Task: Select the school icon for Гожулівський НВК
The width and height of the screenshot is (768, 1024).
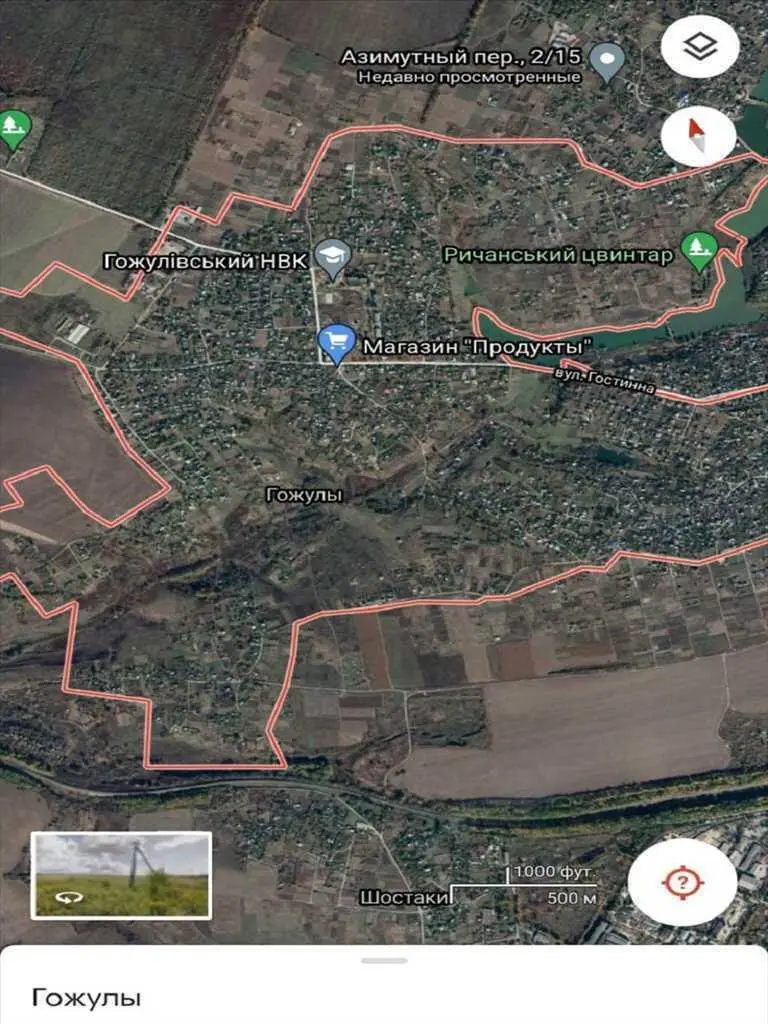Action: 331,256
